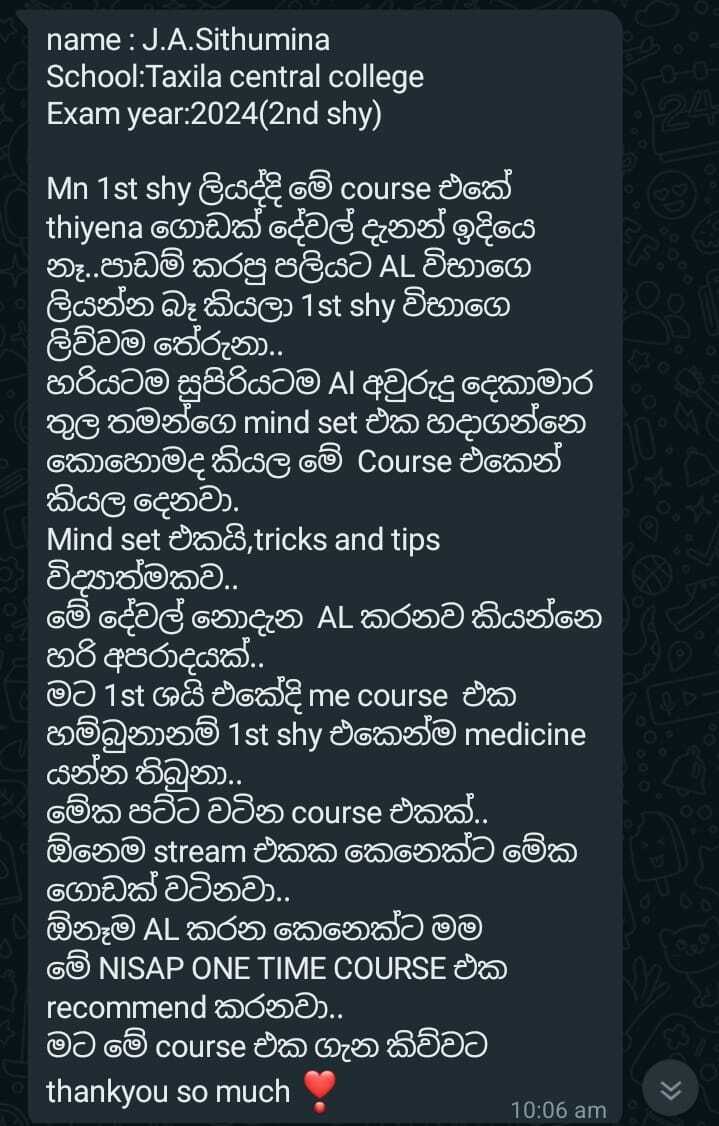Jump to latest messages with double-chevron button
This screenshot has width=719, height=1126.
670,1088
